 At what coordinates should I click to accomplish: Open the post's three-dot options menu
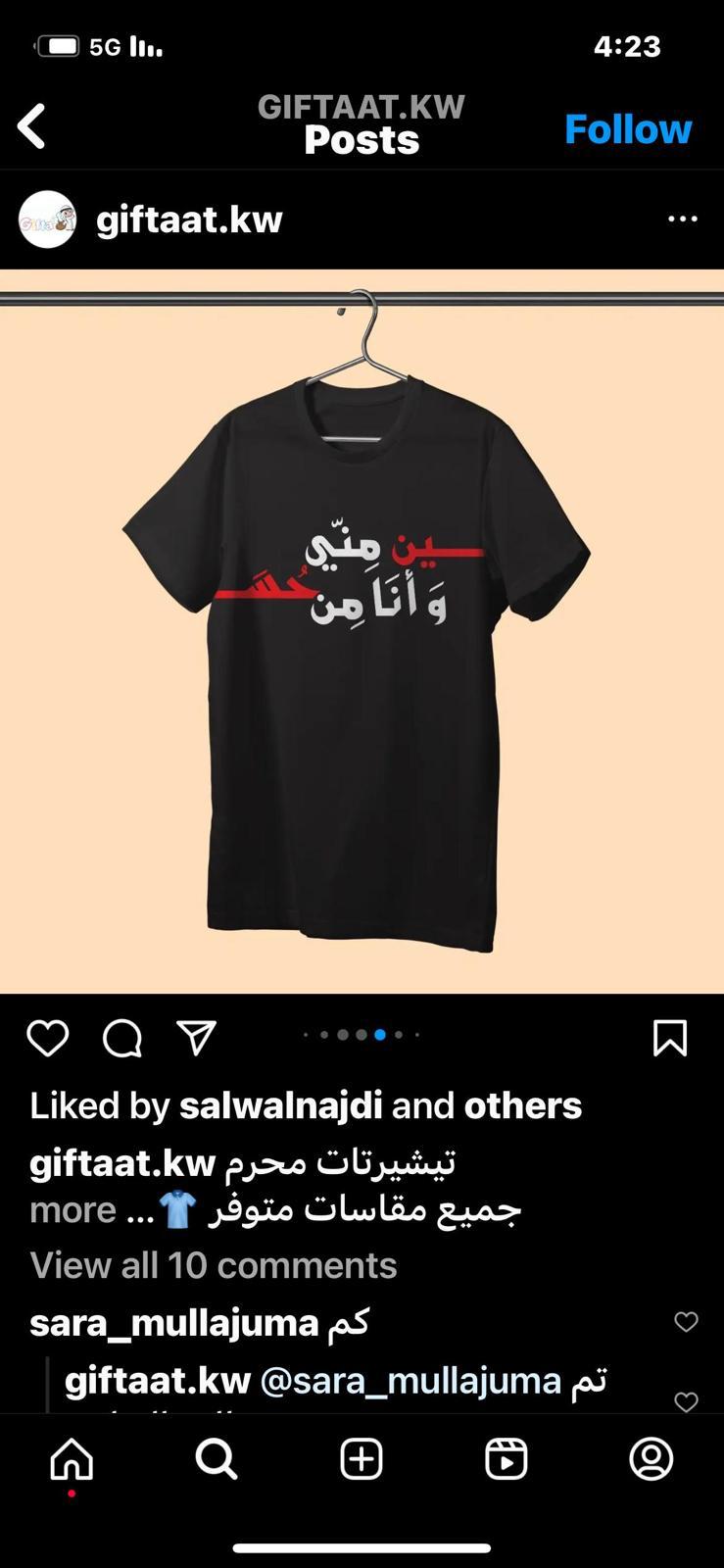[x=683, y=219]
